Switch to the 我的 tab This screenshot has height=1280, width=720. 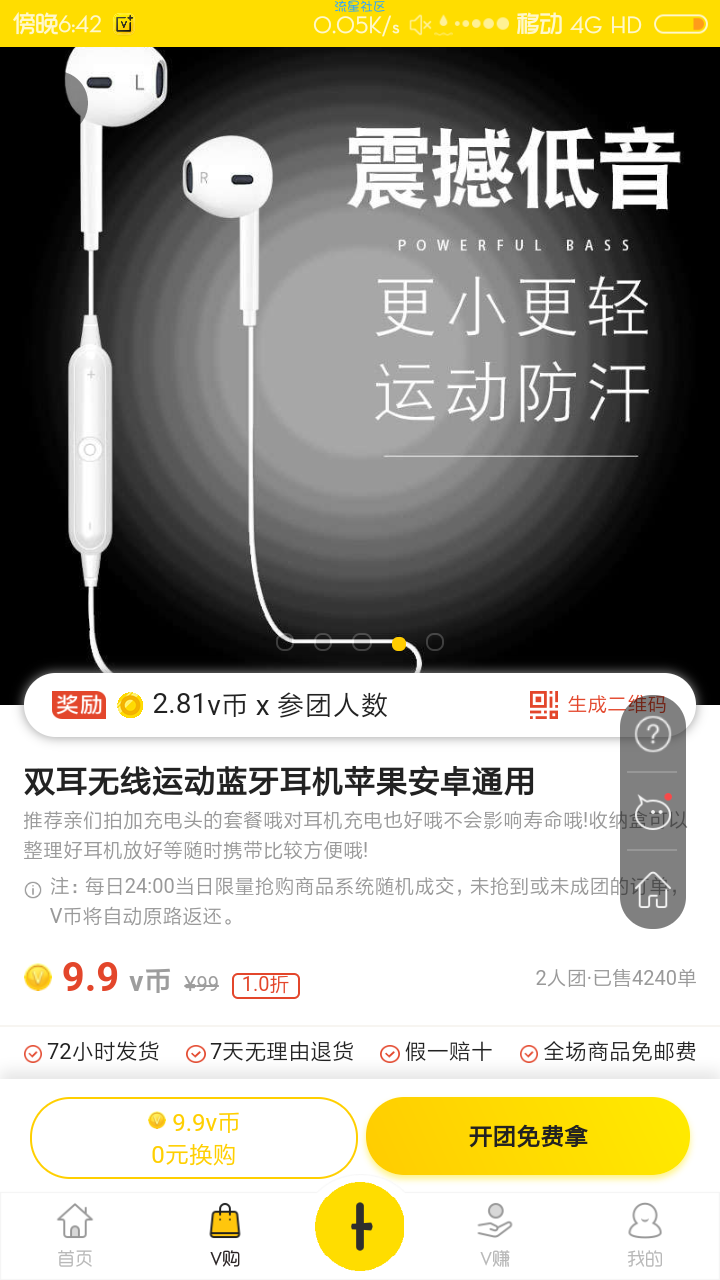(x=645, y=1236)
